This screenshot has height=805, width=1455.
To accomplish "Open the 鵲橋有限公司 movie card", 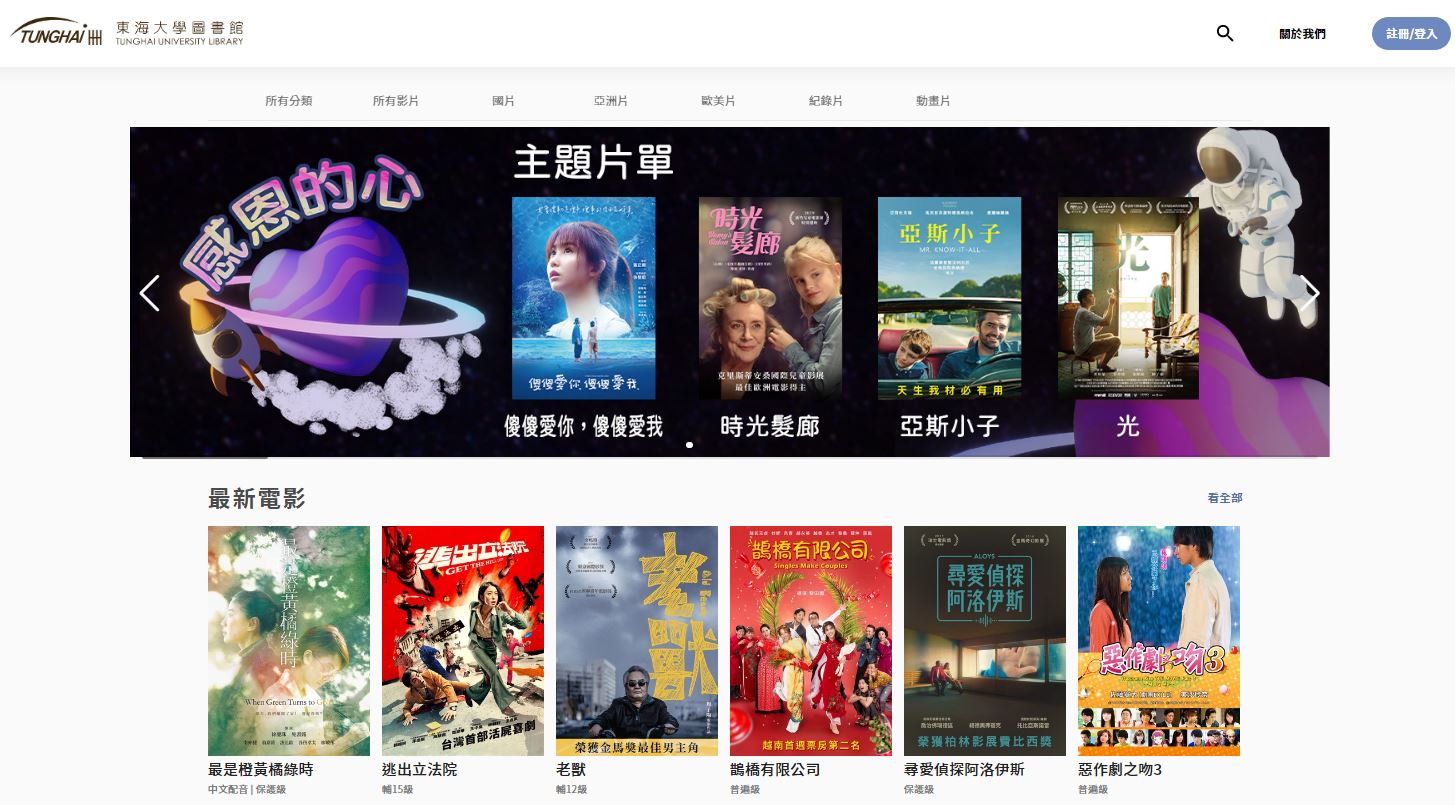I will point(811,641).
